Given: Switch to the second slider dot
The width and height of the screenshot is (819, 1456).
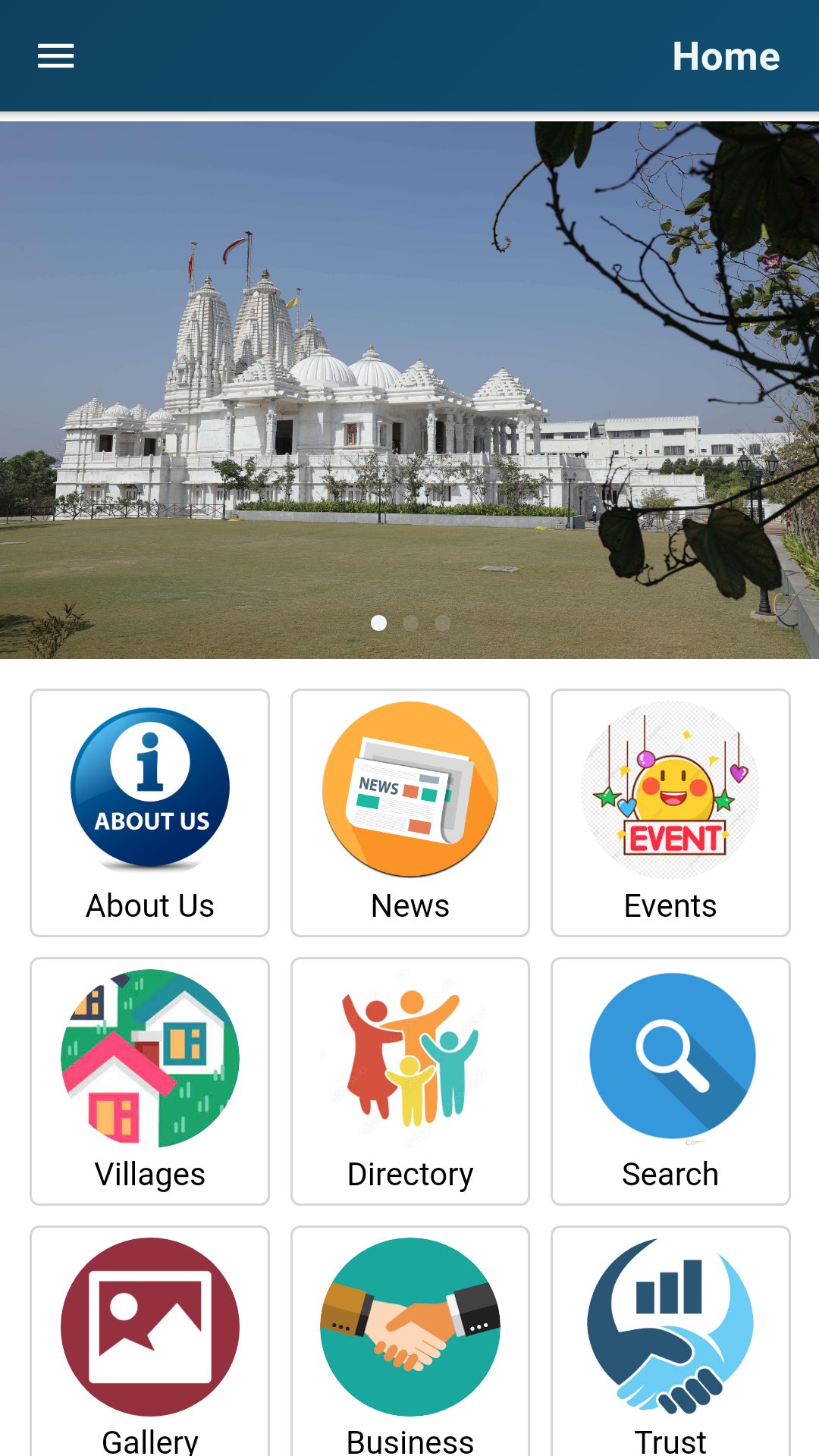Looking at the screenshot, I should 410,623.
